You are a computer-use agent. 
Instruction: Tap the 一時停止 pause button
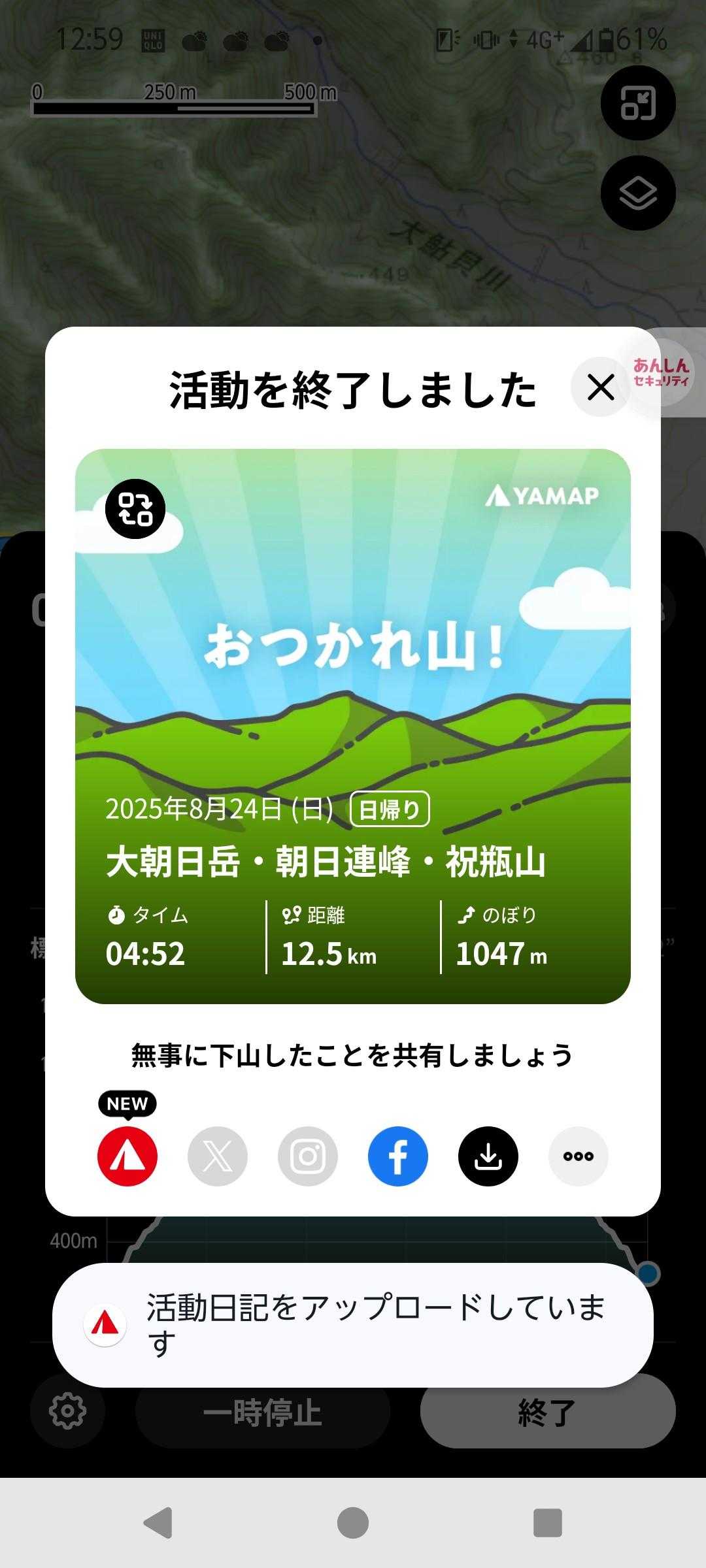click(263, 1413)
